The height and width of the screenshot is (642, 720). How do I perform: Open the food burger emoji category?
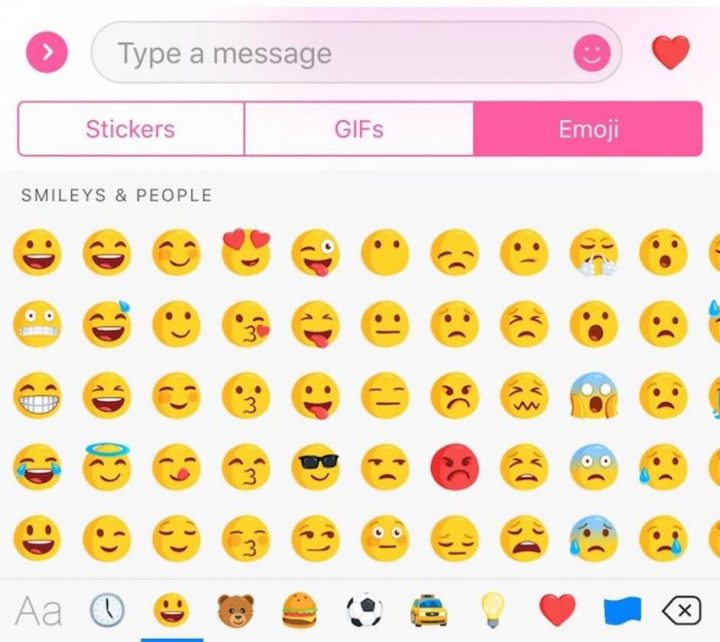(299, 609)
